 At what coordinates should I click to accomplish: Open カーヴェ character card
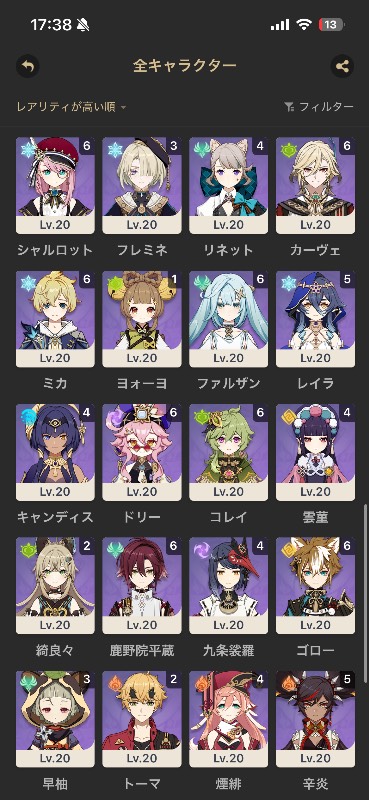click(x=315, y=185)
